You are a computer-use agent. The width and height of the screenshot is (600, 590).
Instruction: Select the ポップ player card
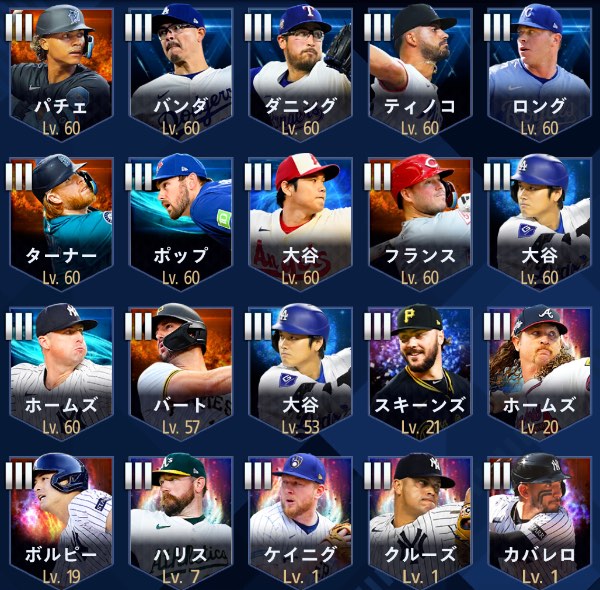[x=180, y=221]
